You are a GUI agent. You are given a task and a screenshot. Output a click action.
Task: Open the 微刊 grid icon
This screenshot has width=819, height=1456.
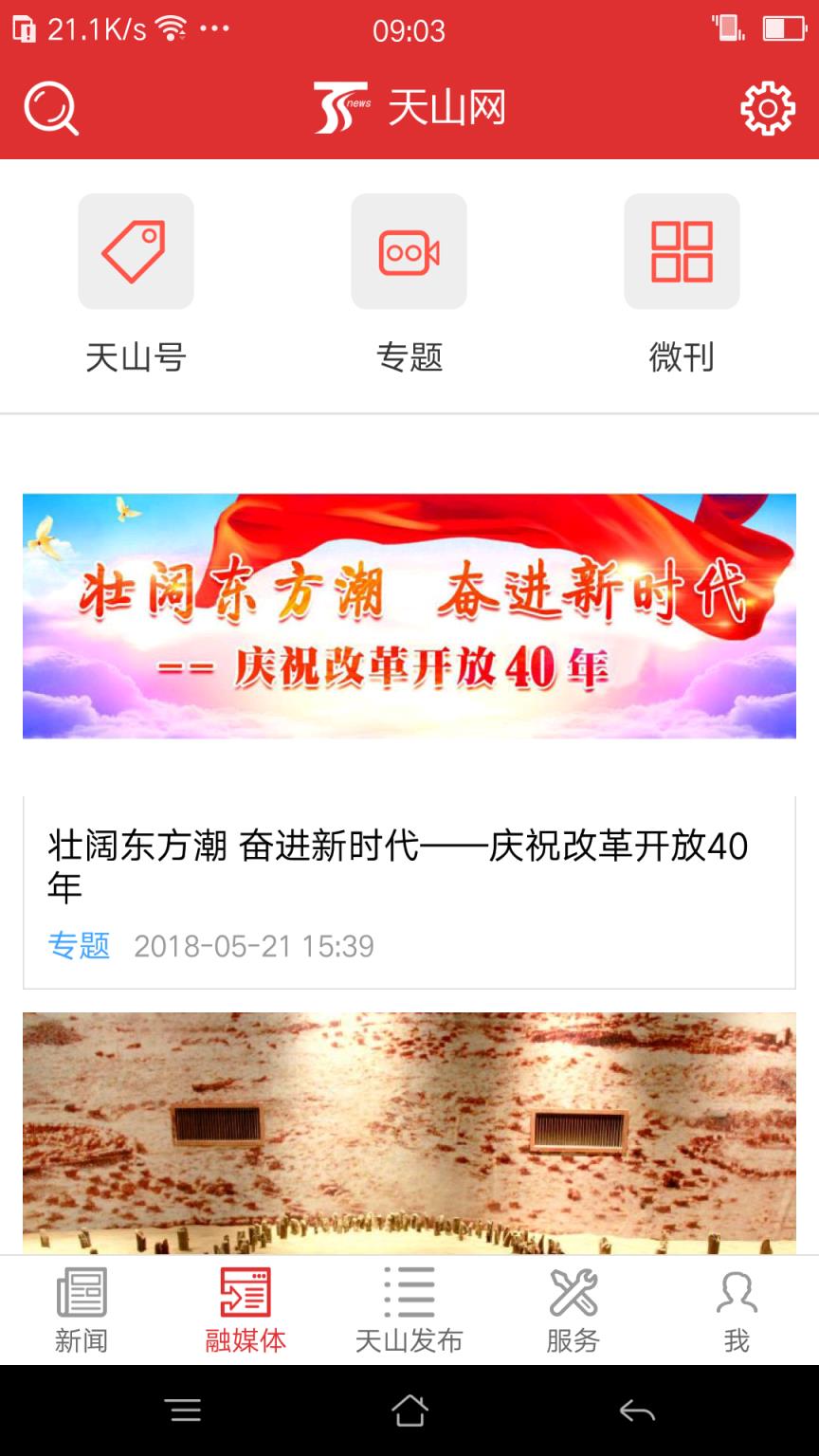click(682, 251)
